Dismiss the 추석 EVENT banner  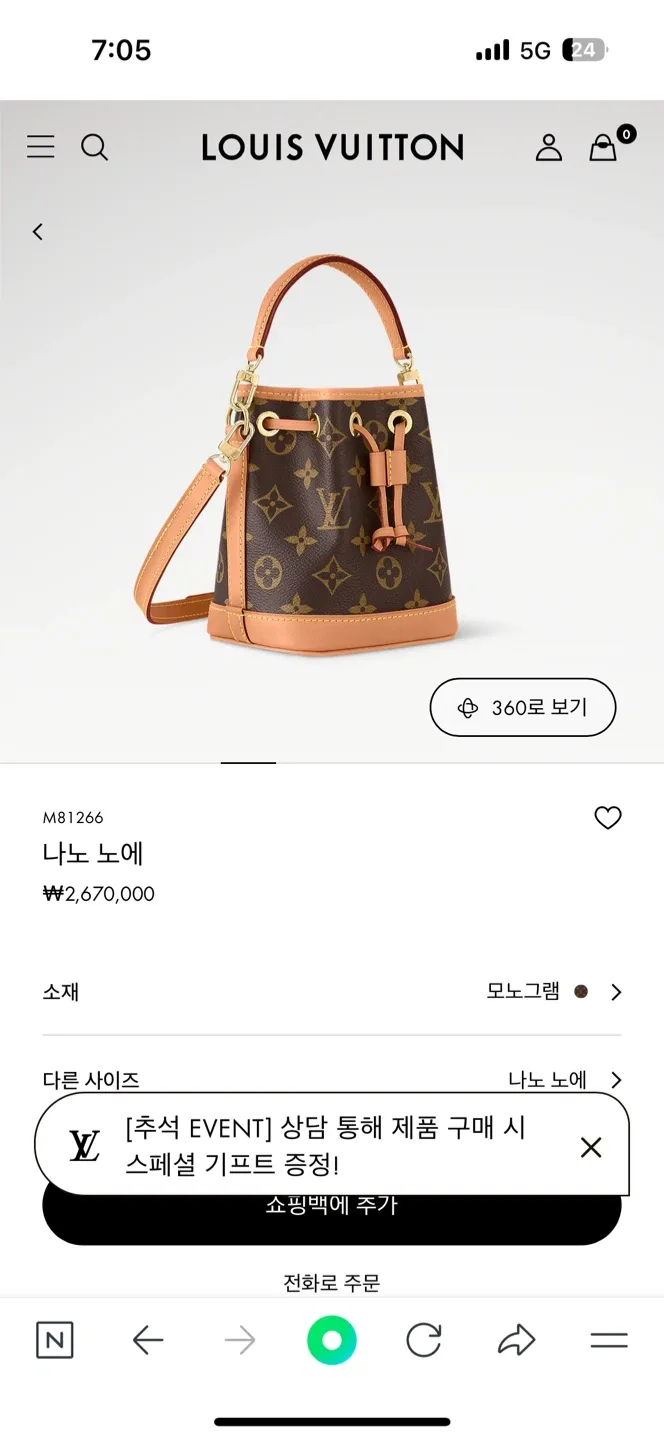591,1147
